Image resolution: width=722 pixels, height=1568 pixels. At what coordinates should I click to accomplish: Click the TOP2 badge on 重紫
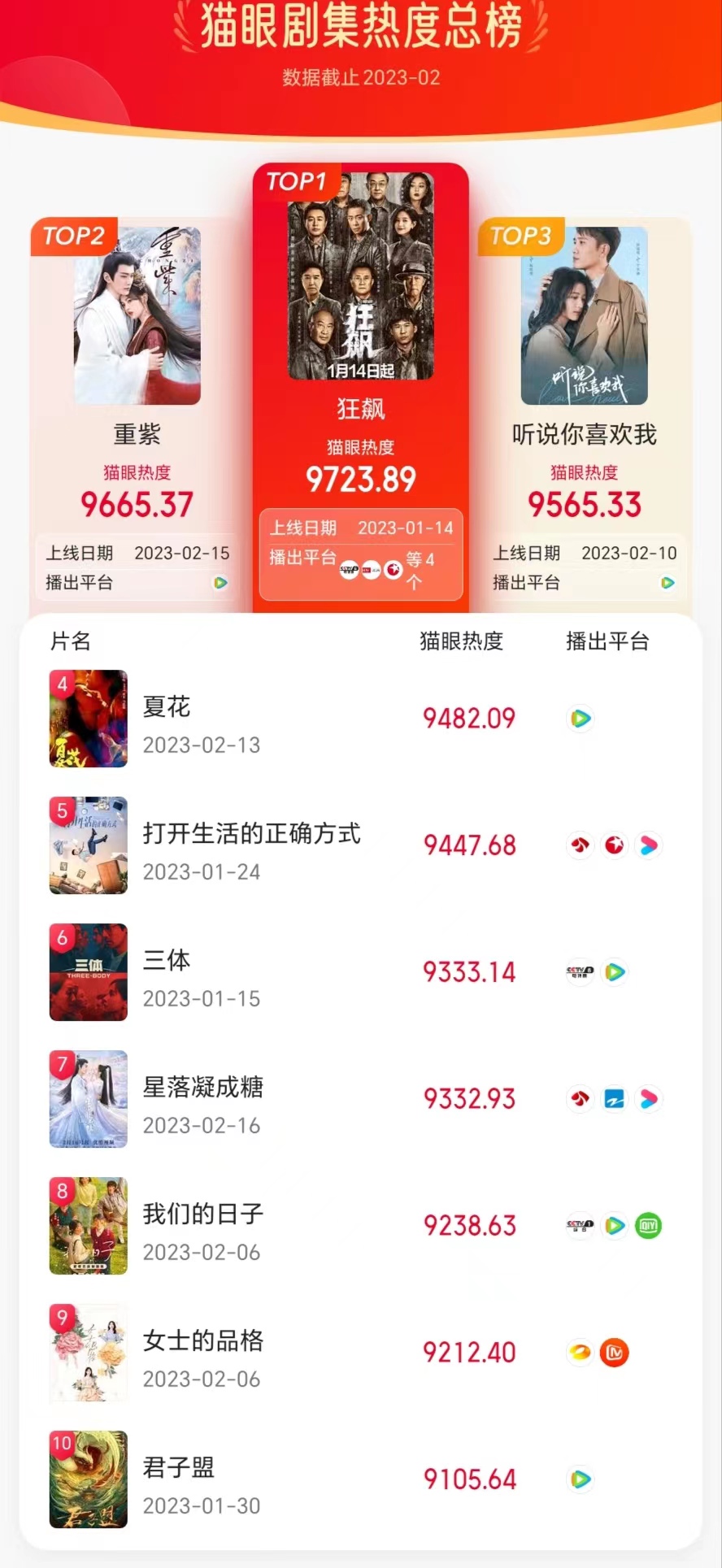(73, 237)
